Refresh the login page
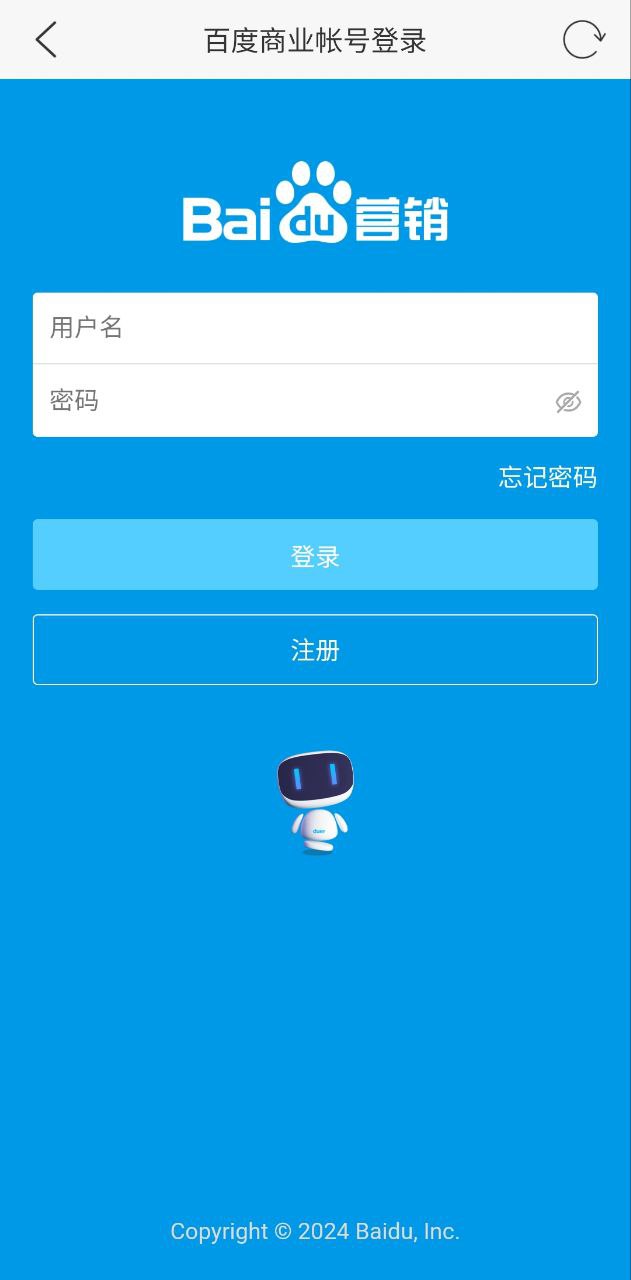 tap(584, 40)
